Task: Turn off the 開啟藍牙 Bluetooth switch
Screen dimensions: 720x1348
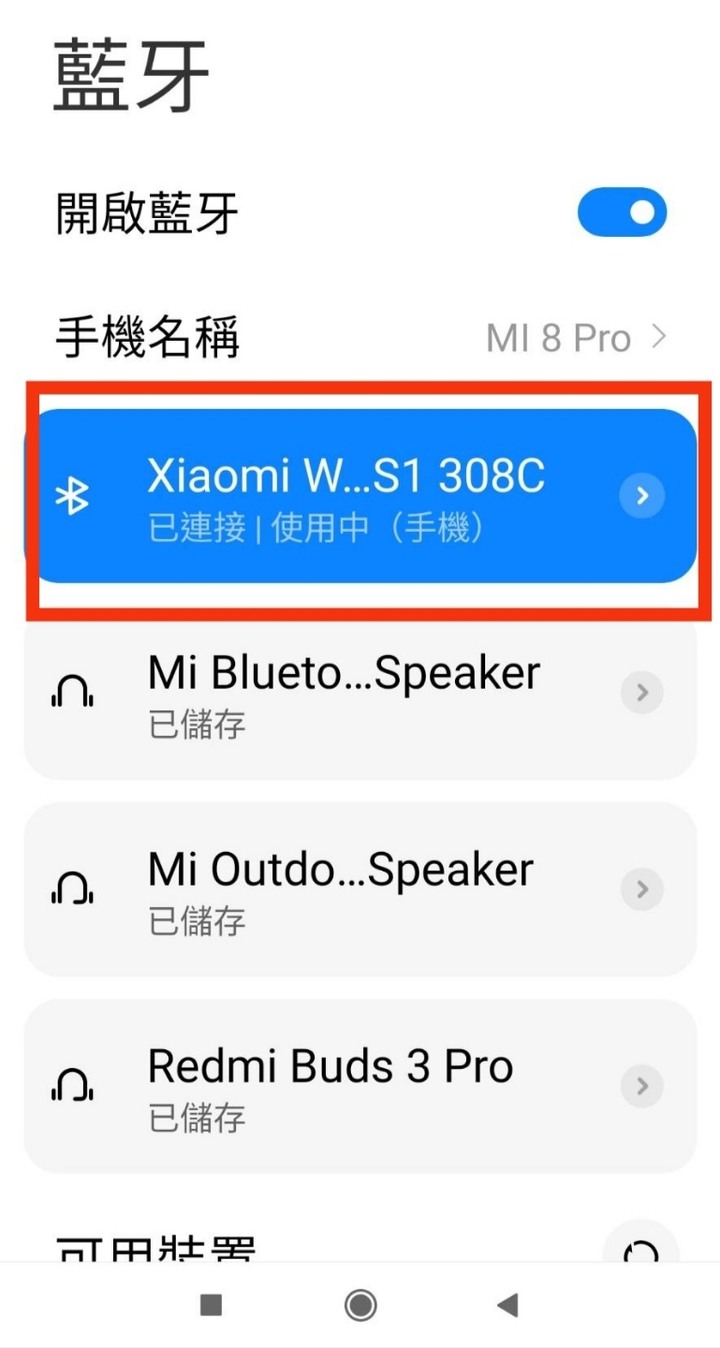Action: pos(622,212)
